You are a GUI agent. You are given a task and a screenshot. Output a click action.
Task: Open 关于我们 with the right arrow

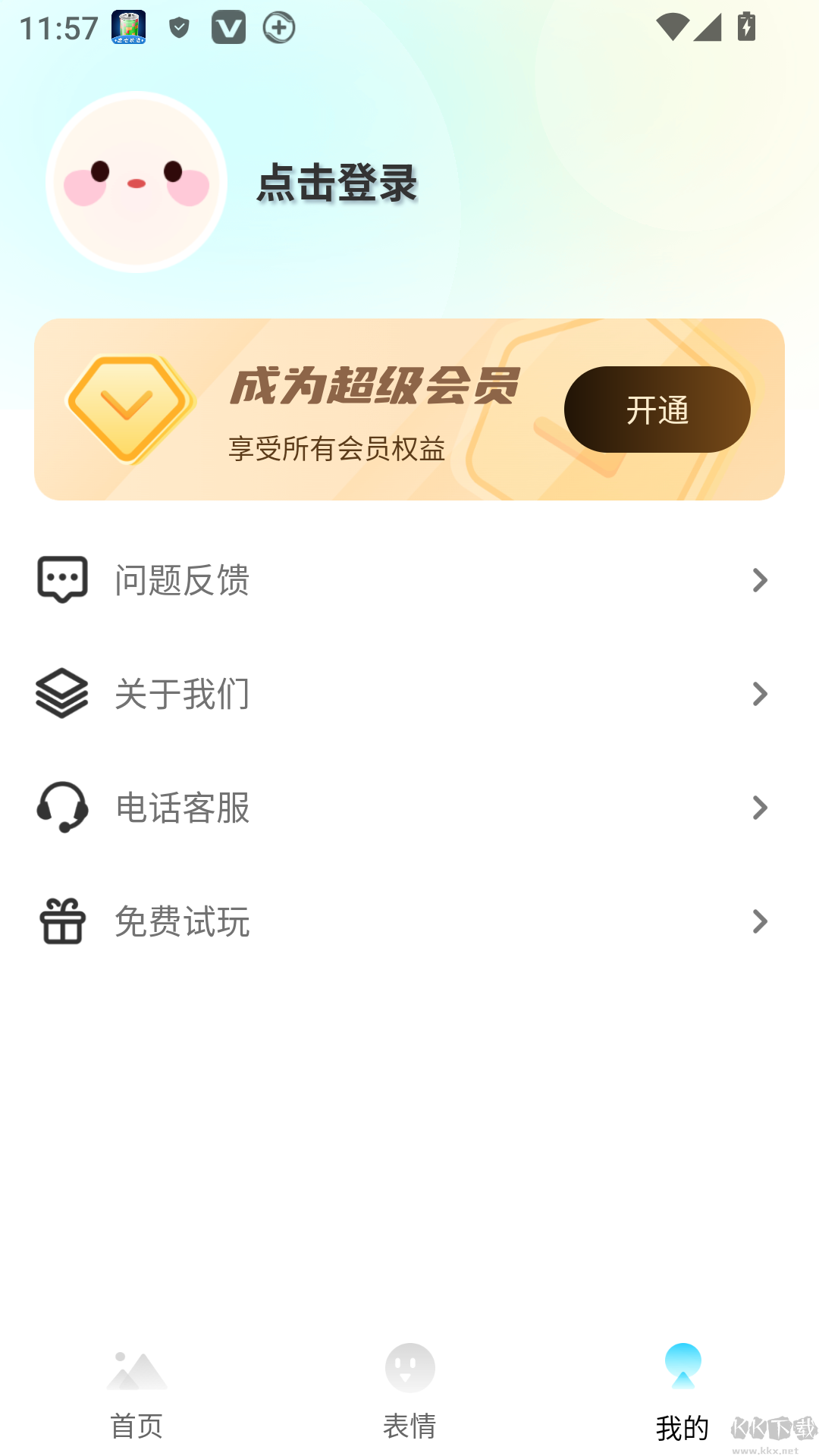tap(760, 693)
